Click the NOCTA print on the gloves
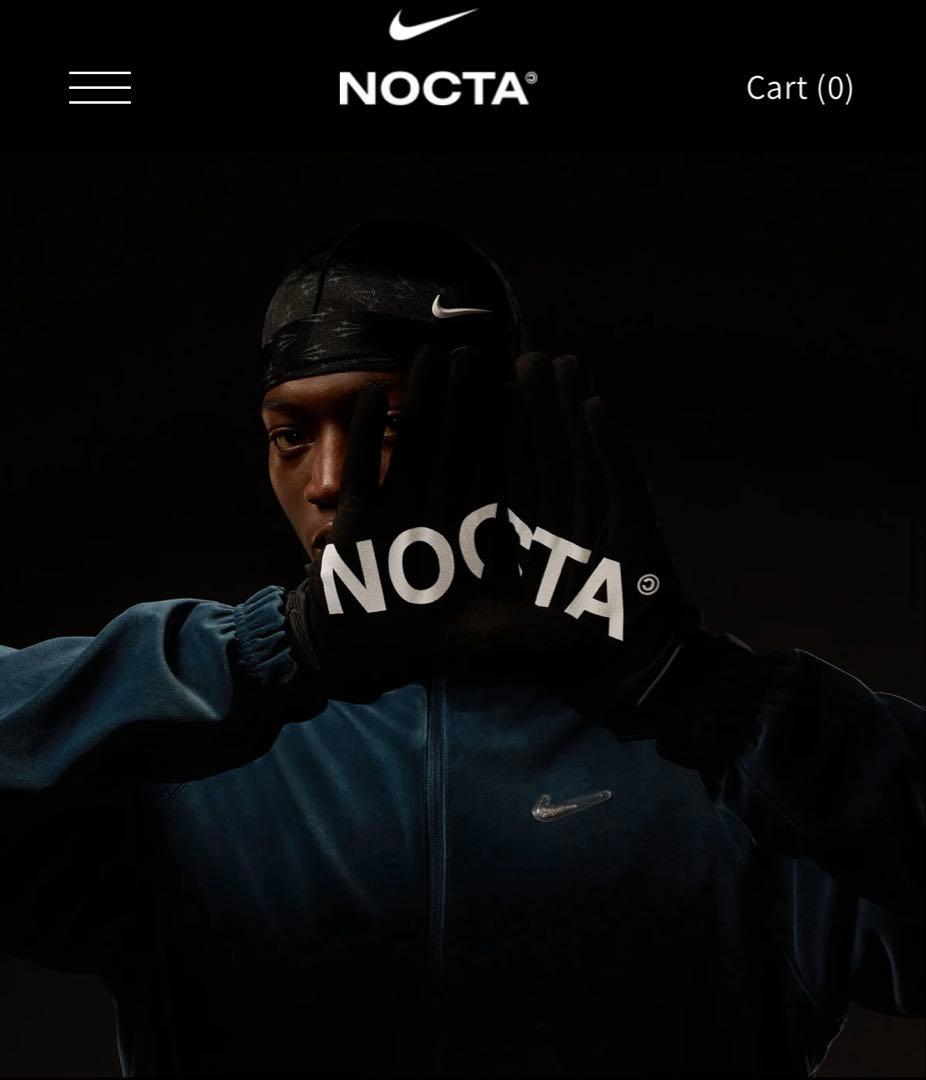This screenshot has height=1080, width=926. click(x=480, y=565)
